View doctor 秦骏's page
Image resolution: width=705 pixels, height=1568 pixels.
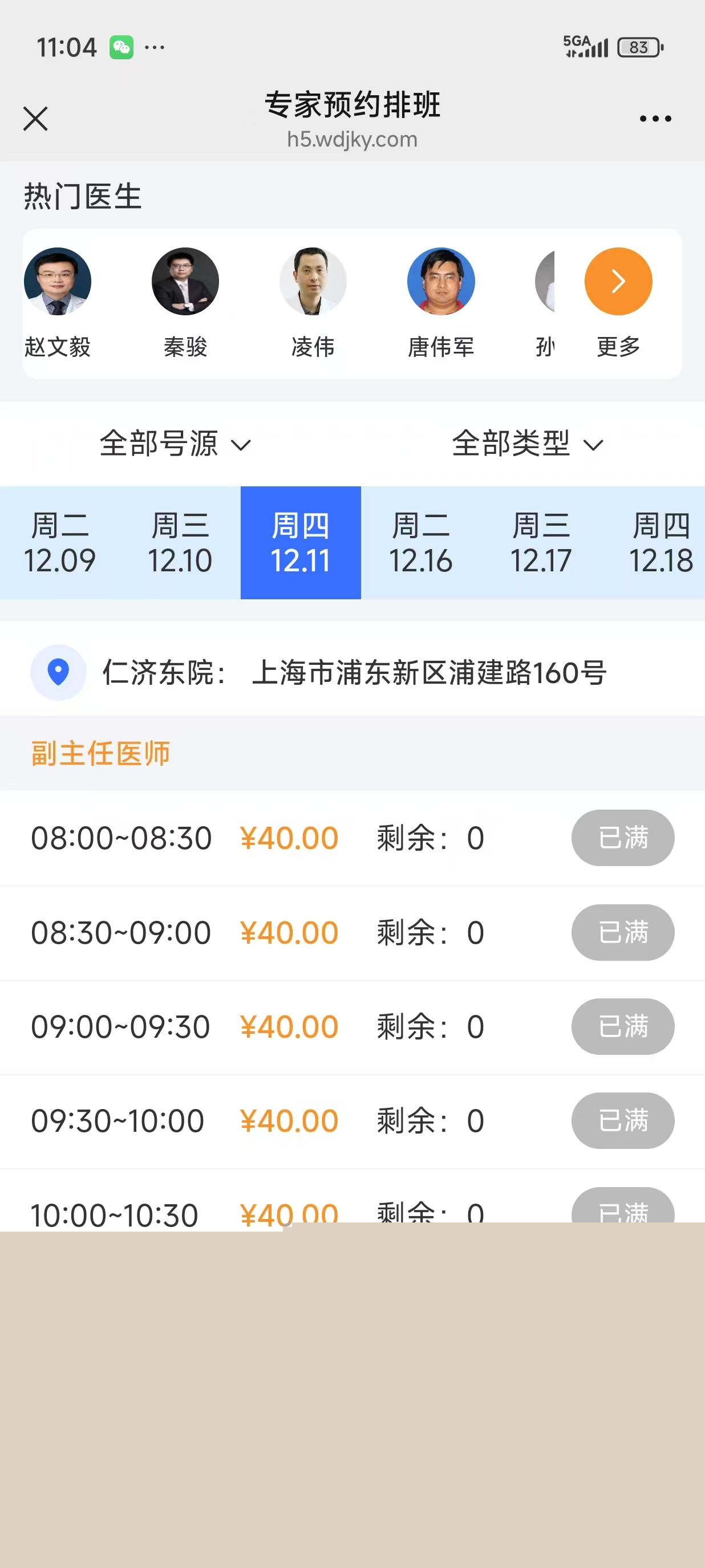point(185,282)
